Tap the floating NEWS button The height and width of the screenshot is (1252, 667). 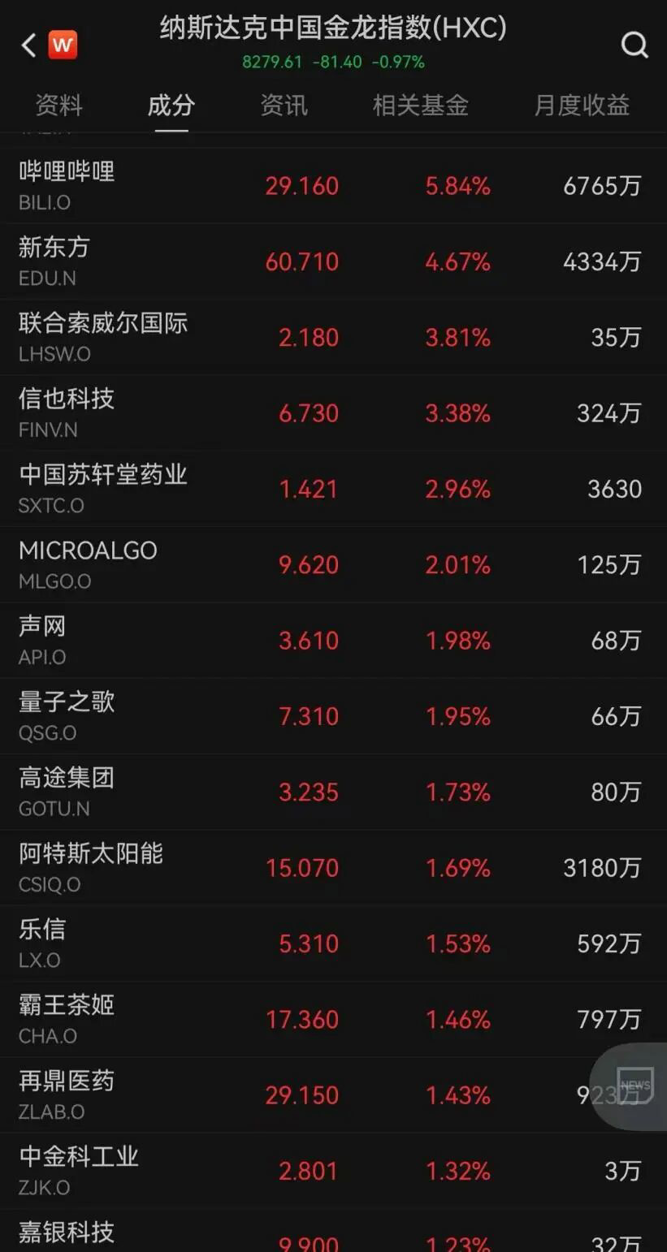pos(634,1086)
